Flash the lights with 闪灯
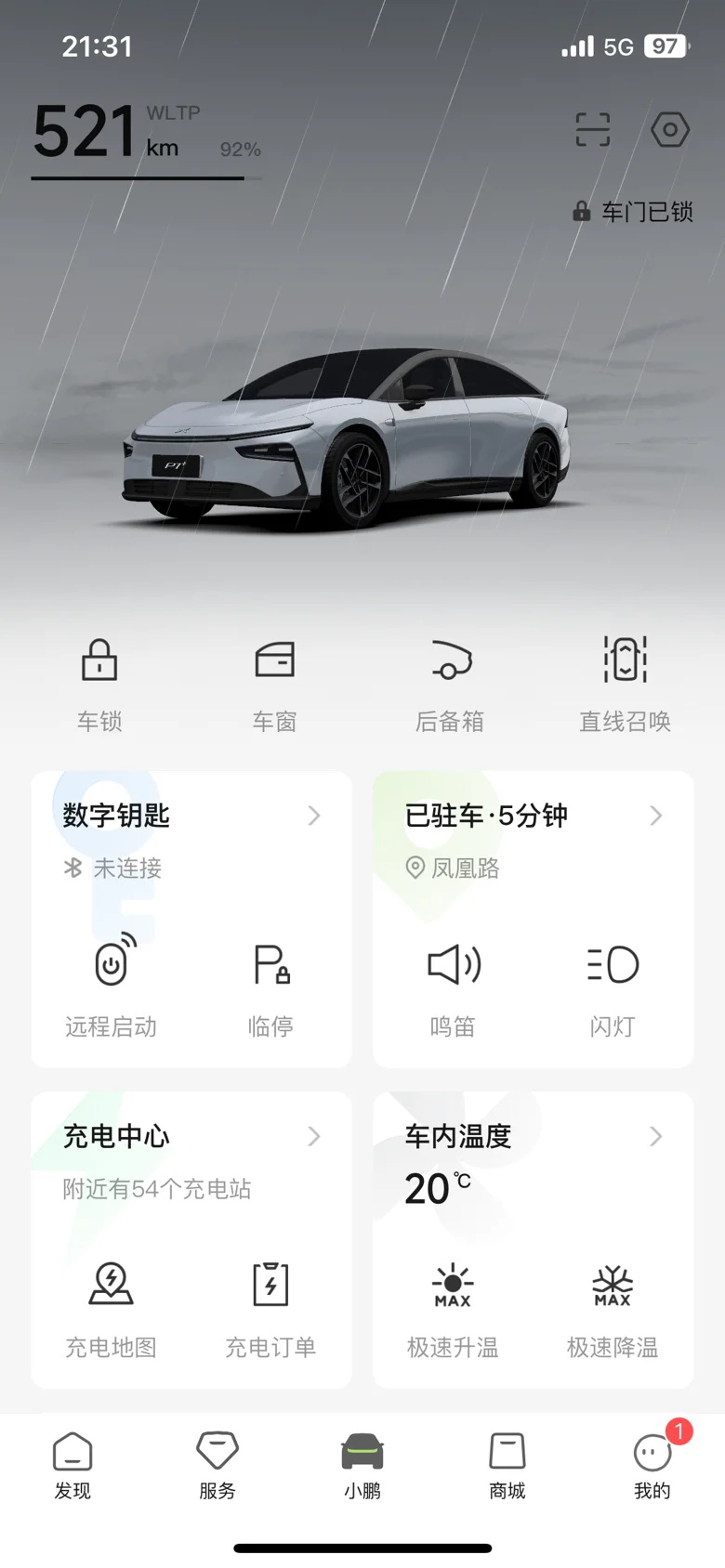 click(x=613, y=986)
